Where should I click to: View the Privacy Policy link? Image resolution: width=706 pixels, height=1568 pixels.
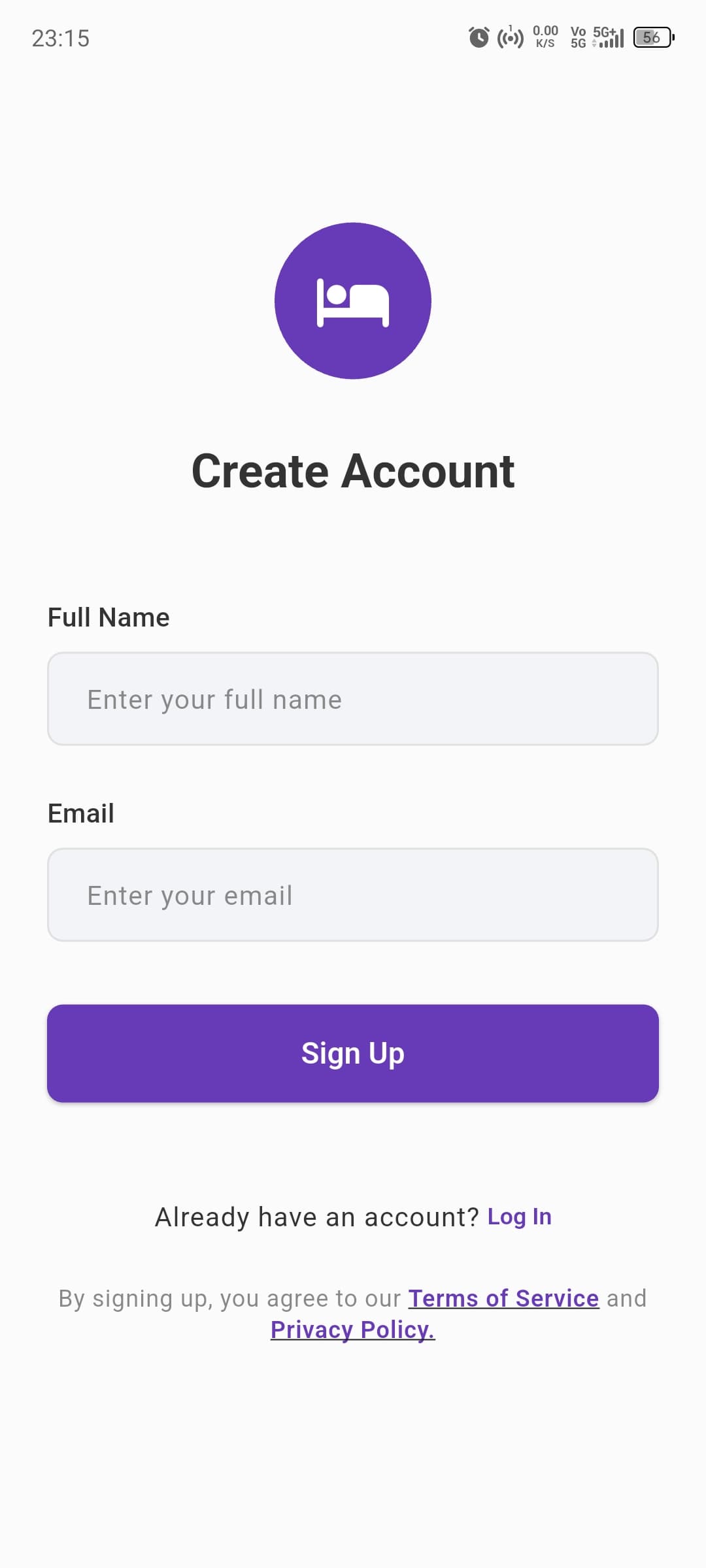[353, 1330]
